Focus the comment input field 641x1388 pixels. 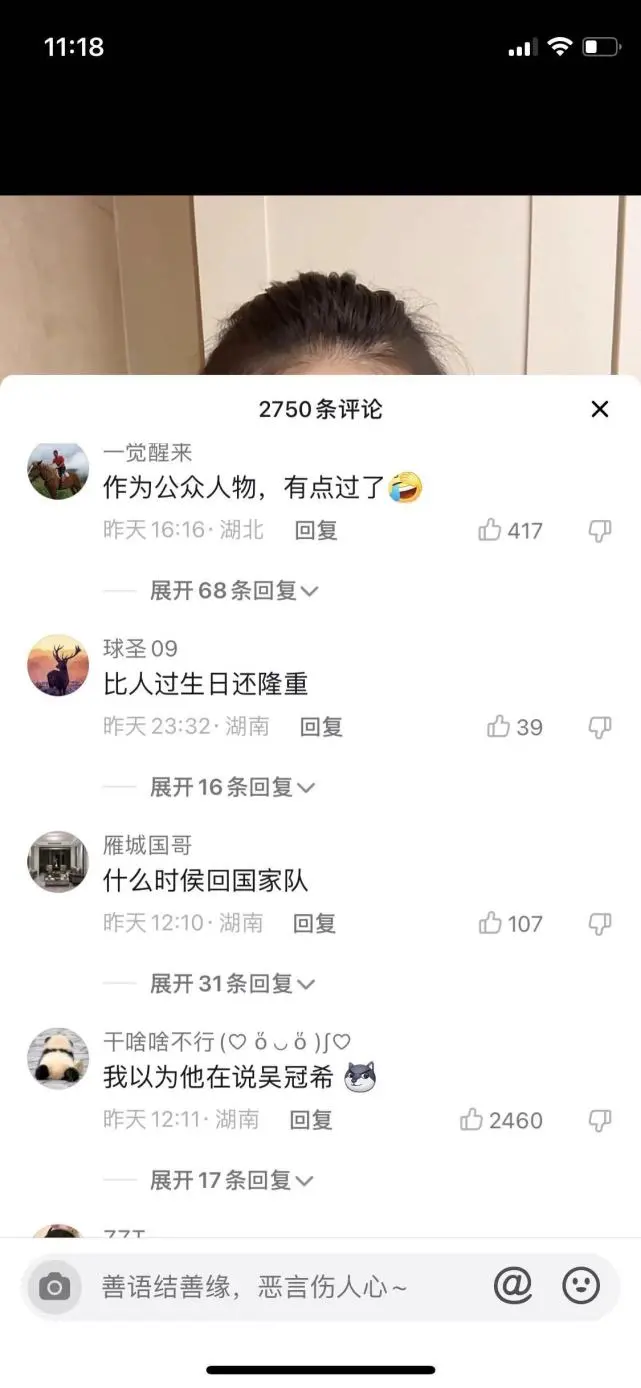tap(280, 1287)
